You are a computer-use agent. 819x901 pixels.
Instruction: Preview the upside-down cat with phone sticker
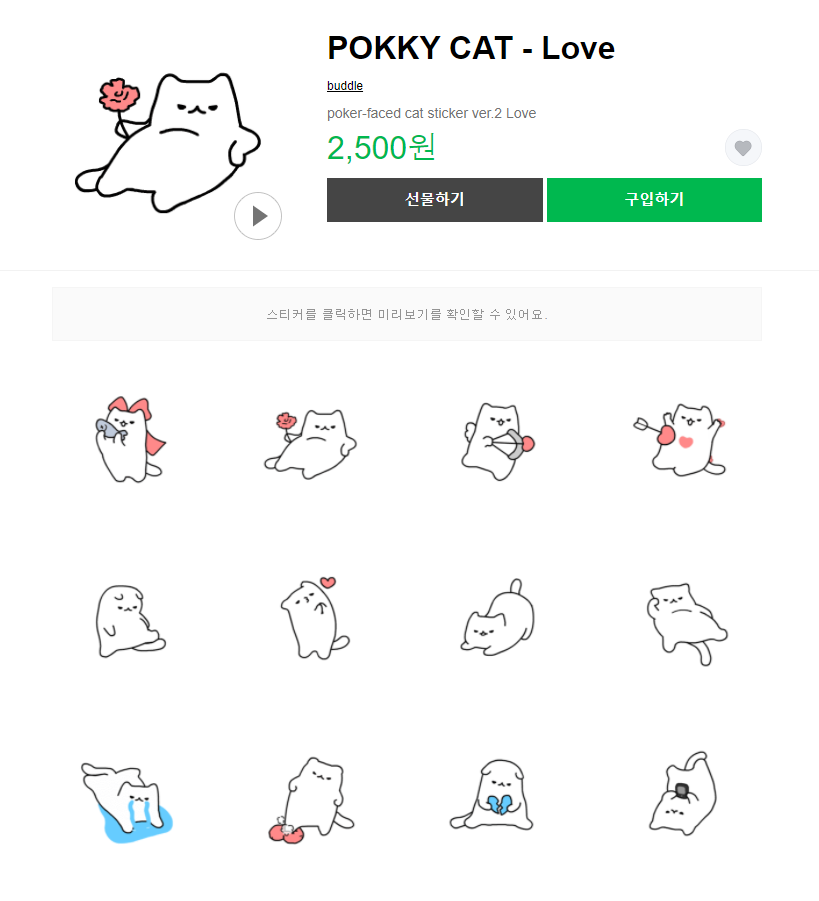point(681,795)
